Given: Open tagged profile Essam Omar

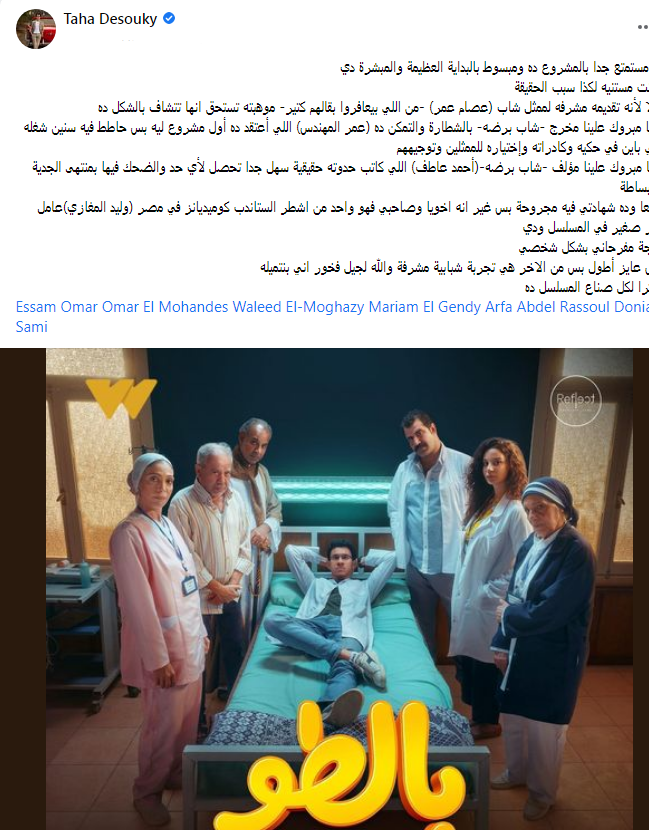Looking at the screenshot, I should point(57,308).
